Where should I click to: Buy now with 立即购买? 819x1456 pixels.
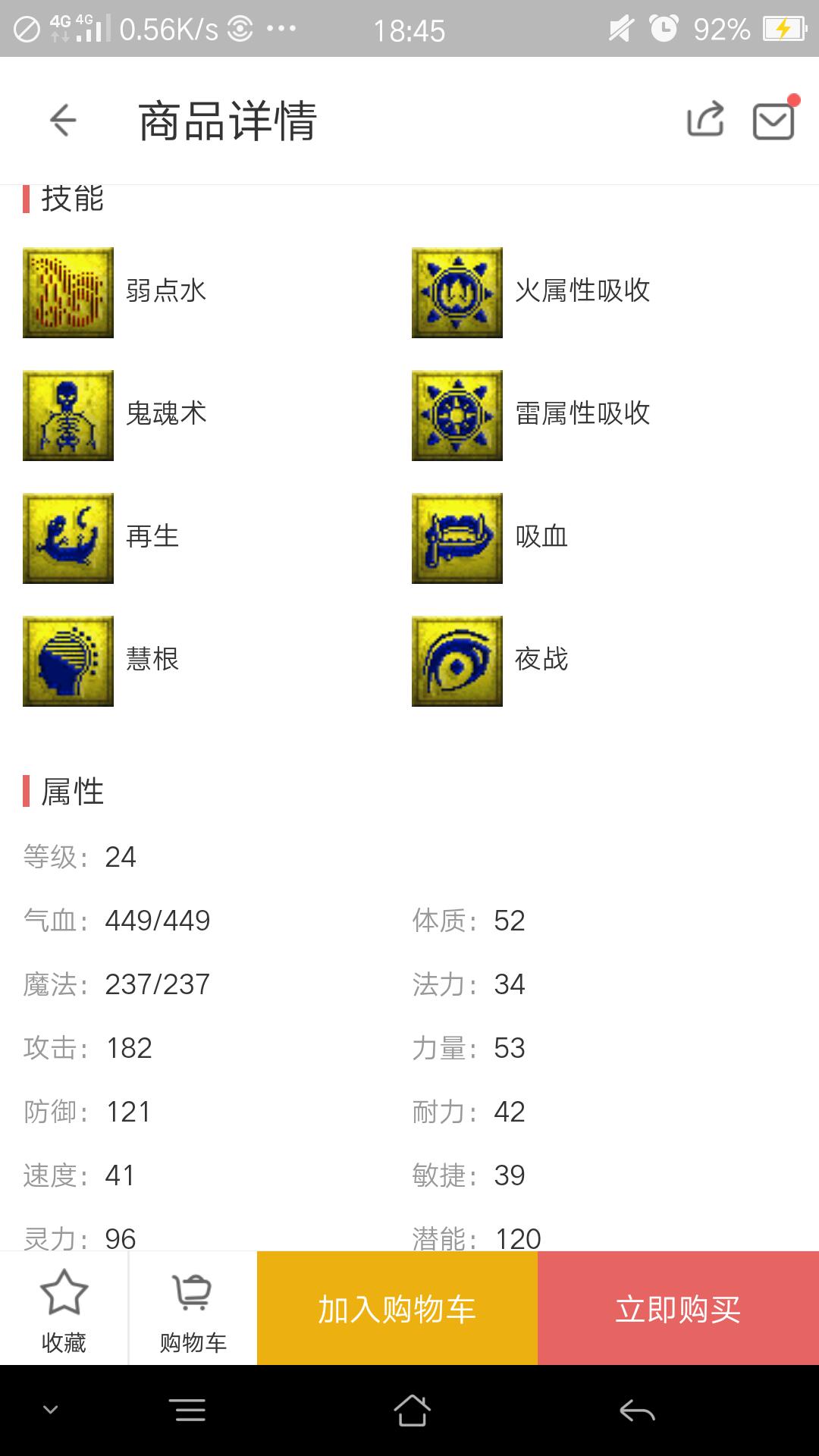tap(678, 1309)
